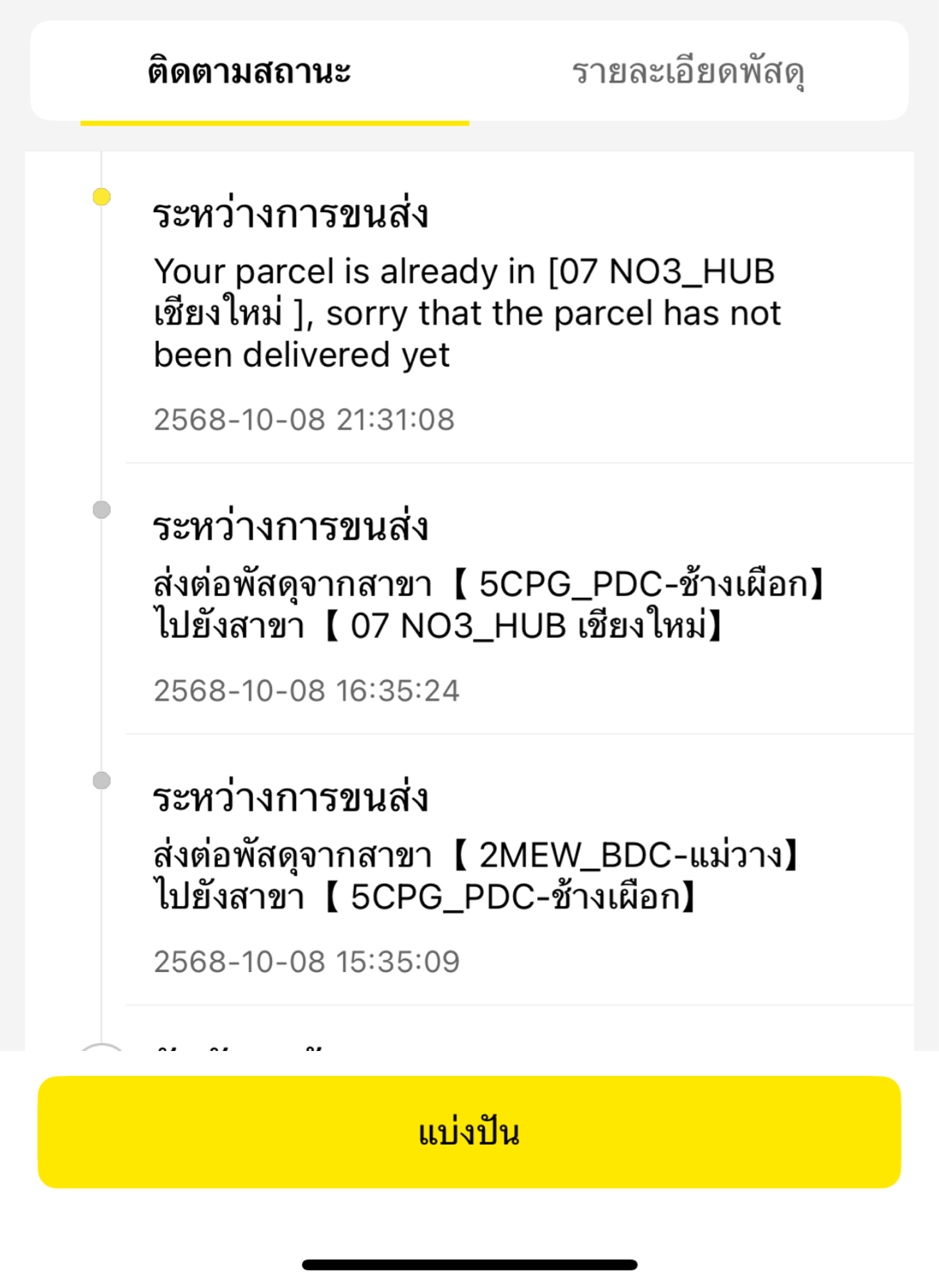
Task: Tap the yellow แบ่งปัน share button
Action: tap(469, 1132)
